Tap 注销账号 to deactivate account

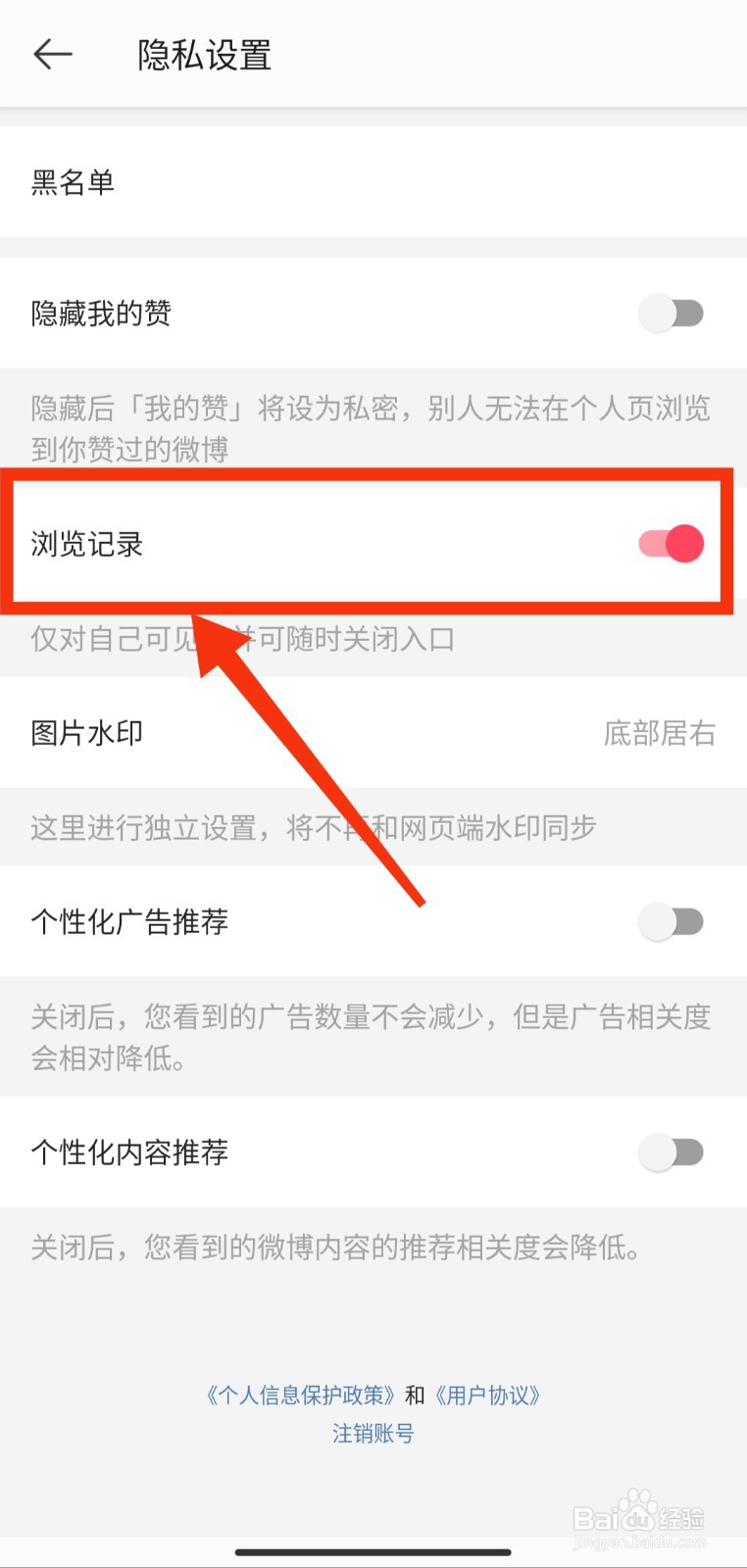point(373,1434)
